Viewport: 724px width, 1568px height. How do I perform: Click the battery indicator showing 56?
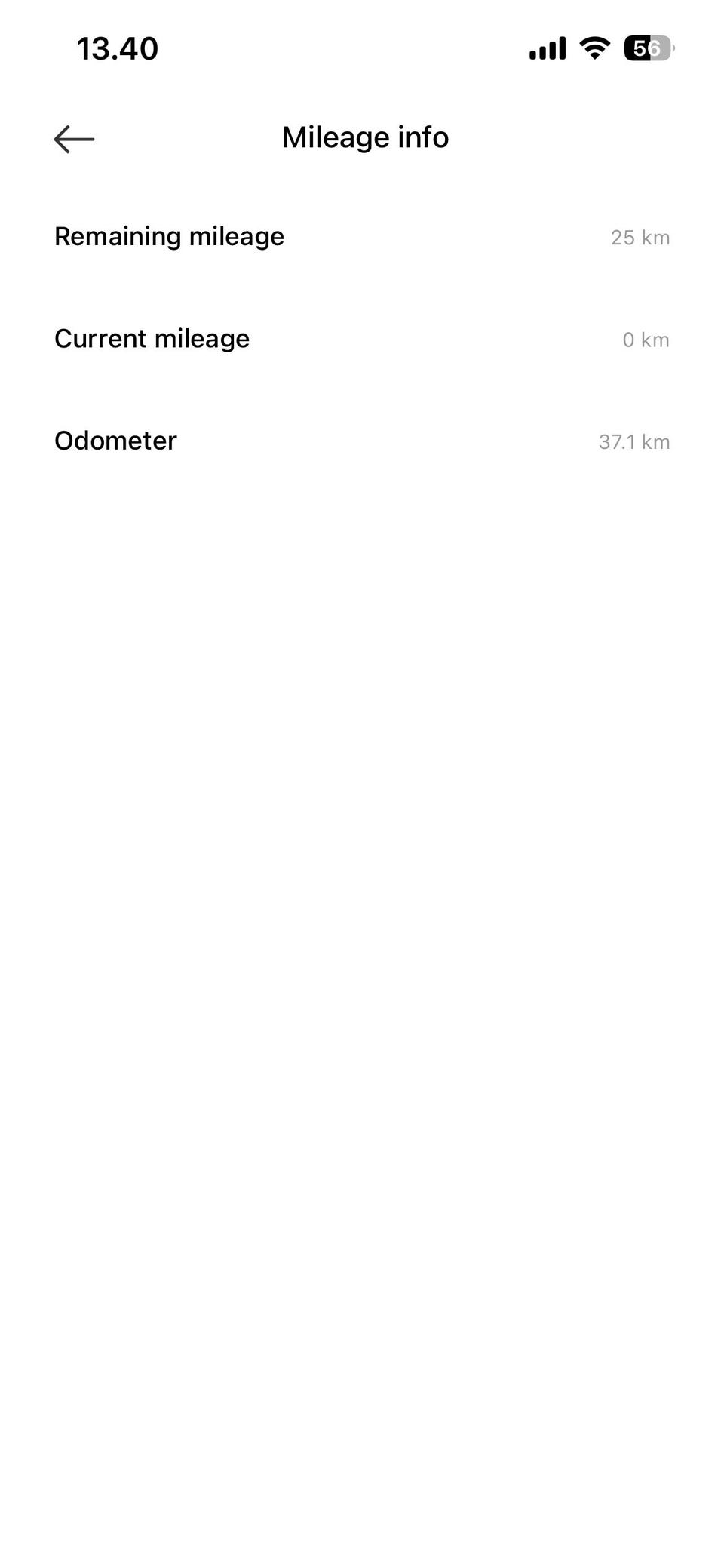(x=647, y=48)
